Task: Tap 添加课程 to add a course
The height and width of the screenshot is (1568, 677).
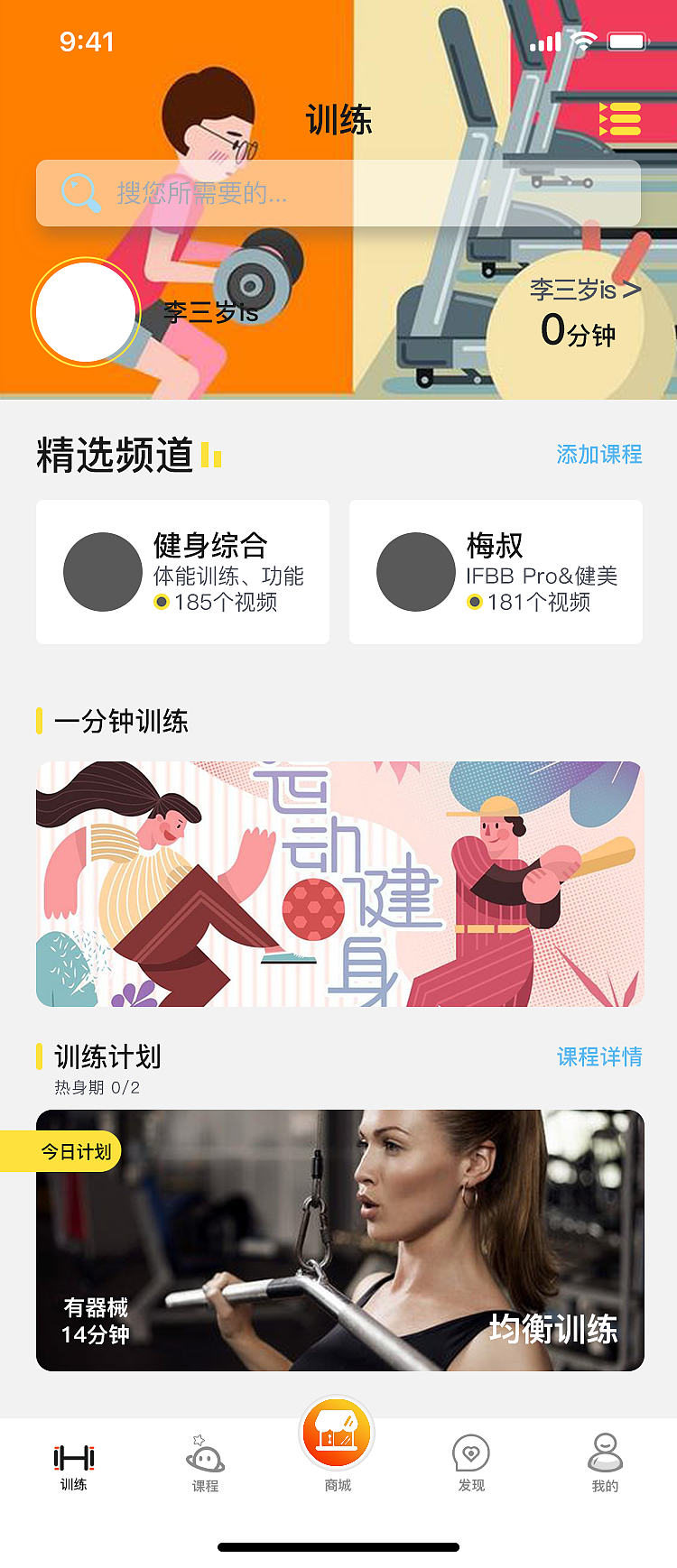Action: (x=598, y=457)
